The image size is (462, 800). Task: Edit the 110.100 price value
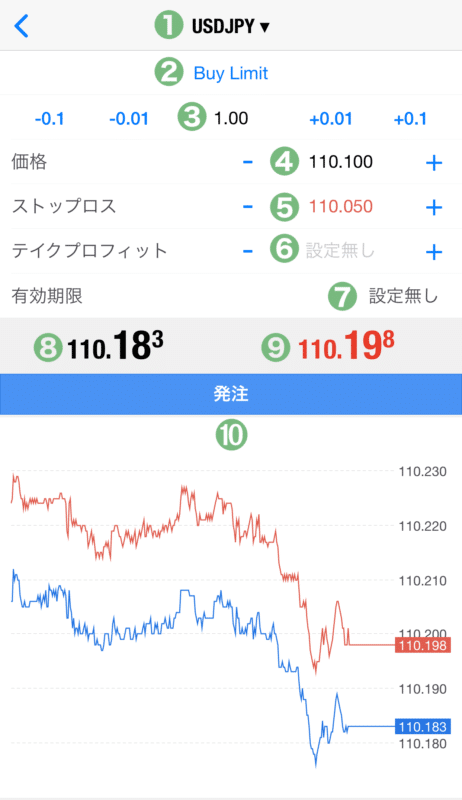[x=341, y=162]
